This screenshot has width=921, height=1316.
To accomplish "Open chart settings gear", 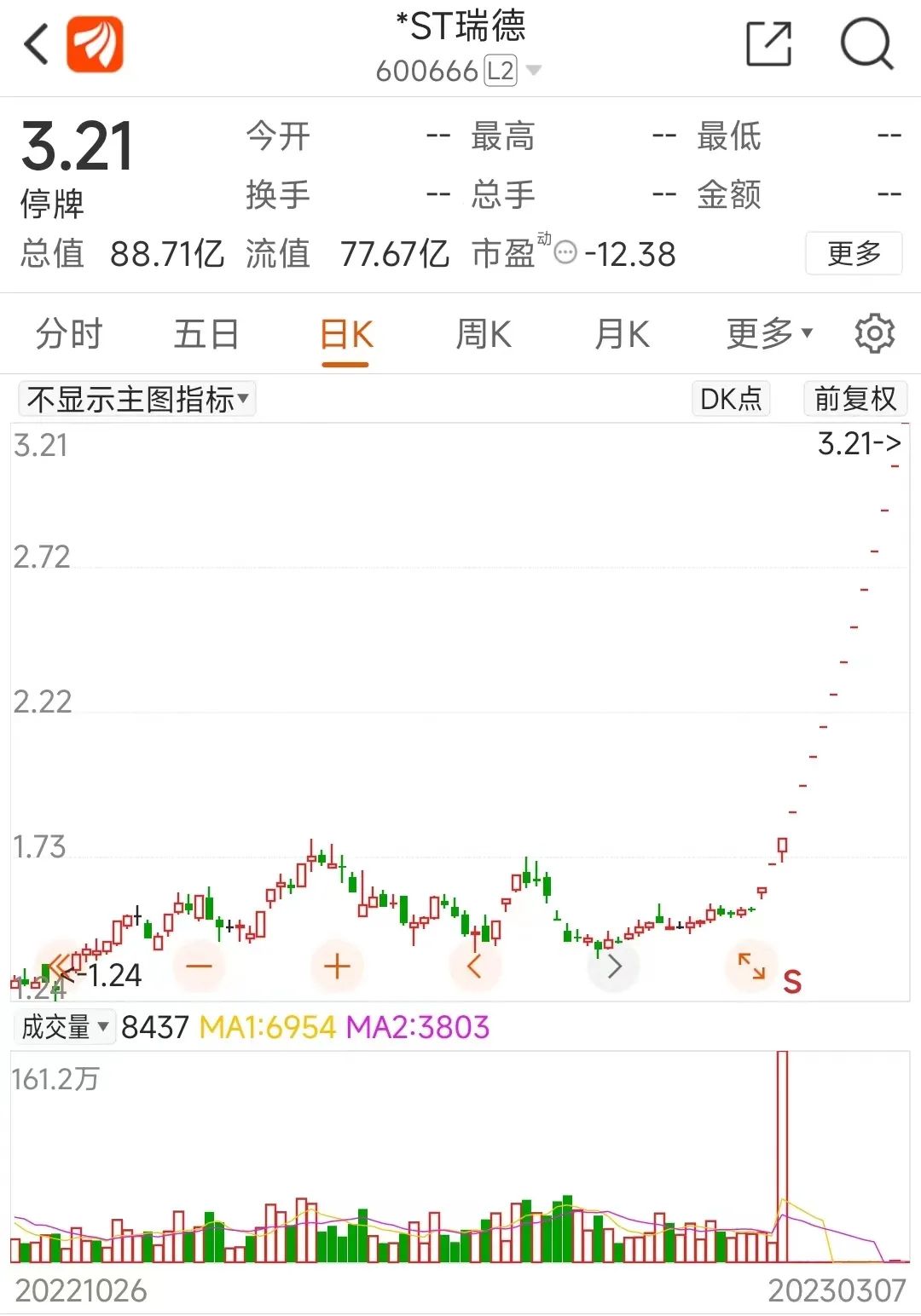I will point(874,334).
